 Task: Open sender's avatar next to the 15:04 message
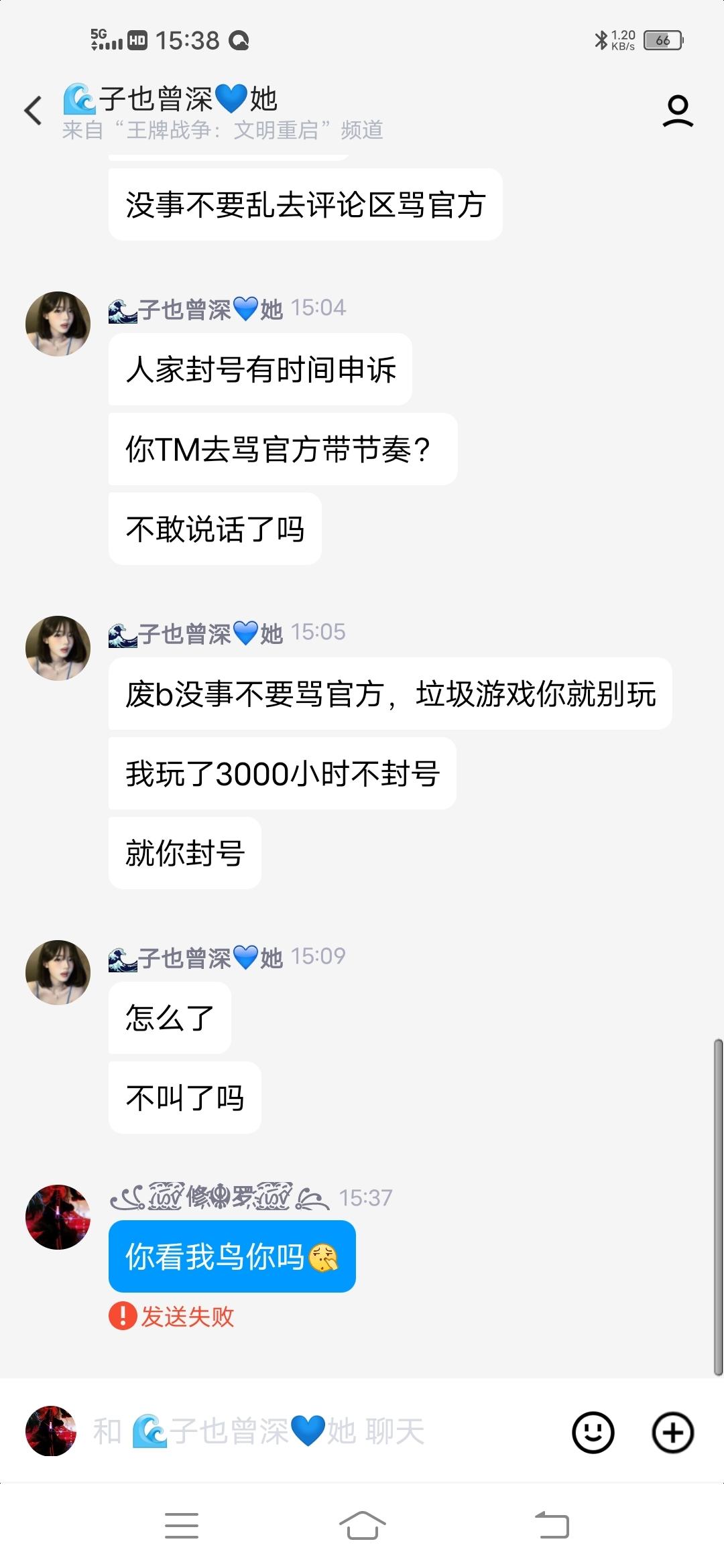click(x=58, y=324)
